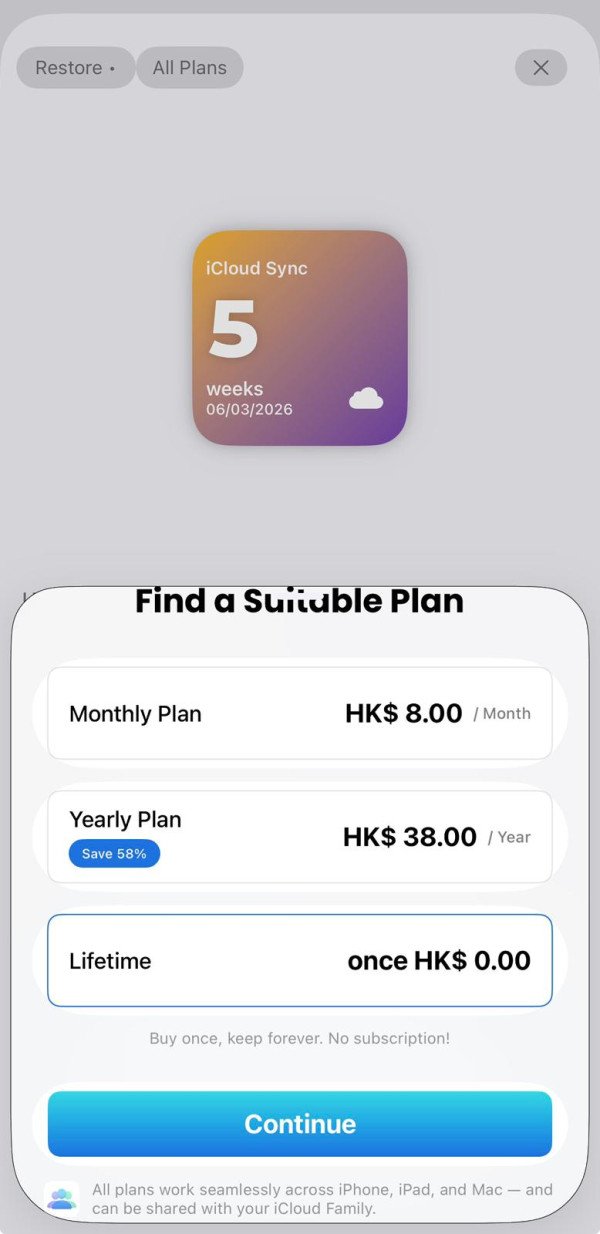Pick the Lifetime purchase option

(300, 961)
